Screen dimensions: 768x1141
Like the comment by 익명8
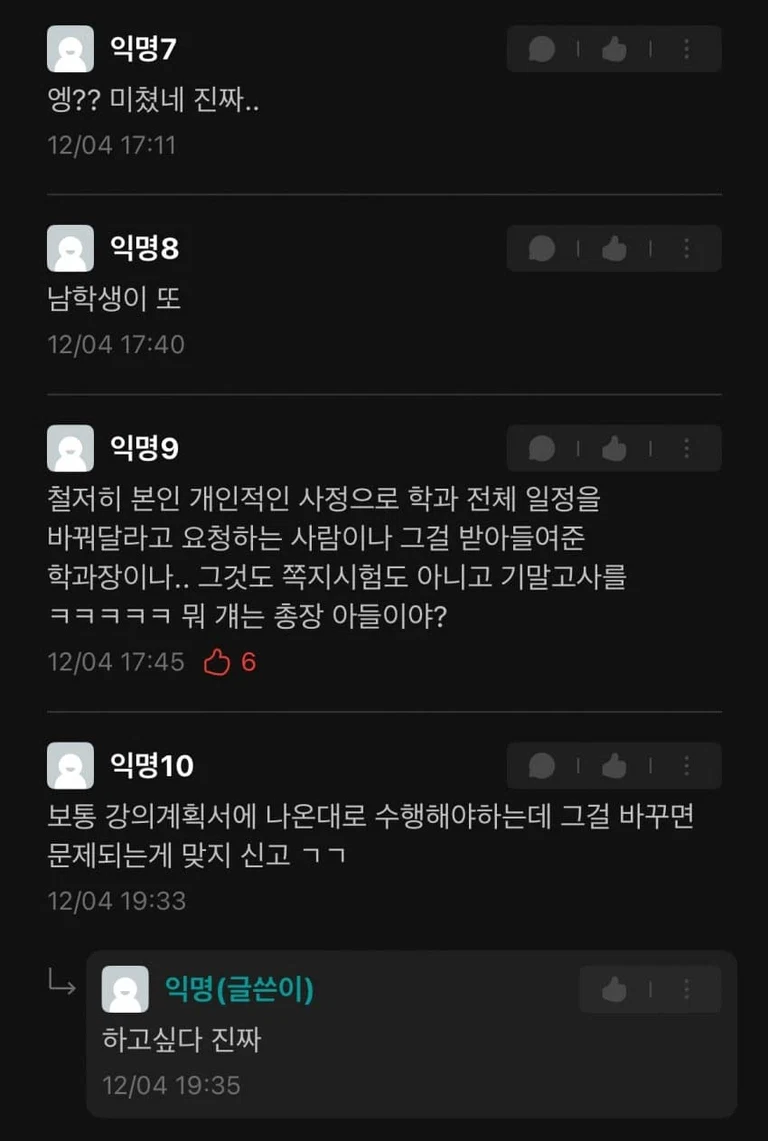coord(614,249)
